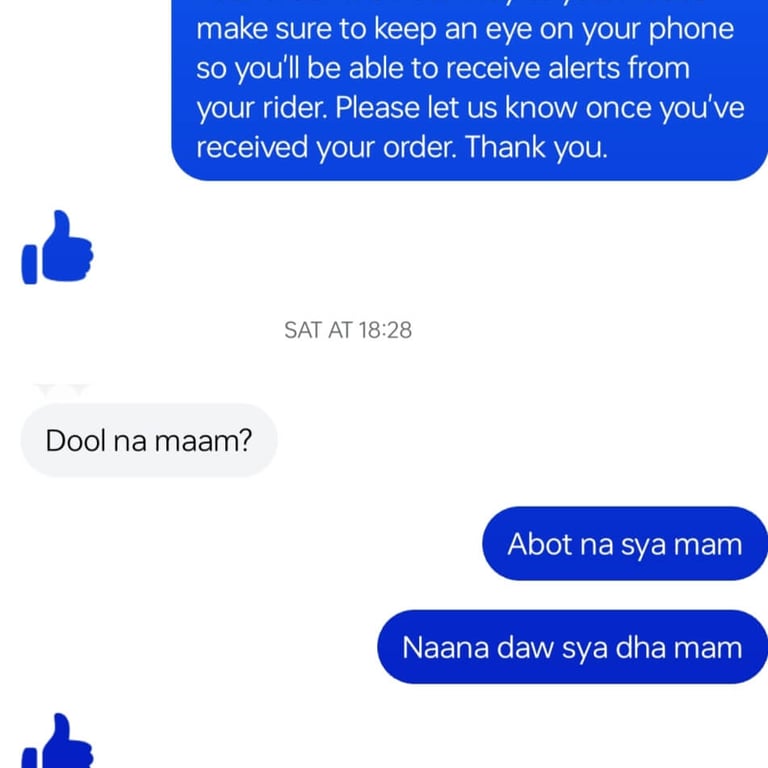The height and width of the screenshot is (768, 768).
Task: Select the 'Abot na sya mam' message
Action: [x=625, y=544]
